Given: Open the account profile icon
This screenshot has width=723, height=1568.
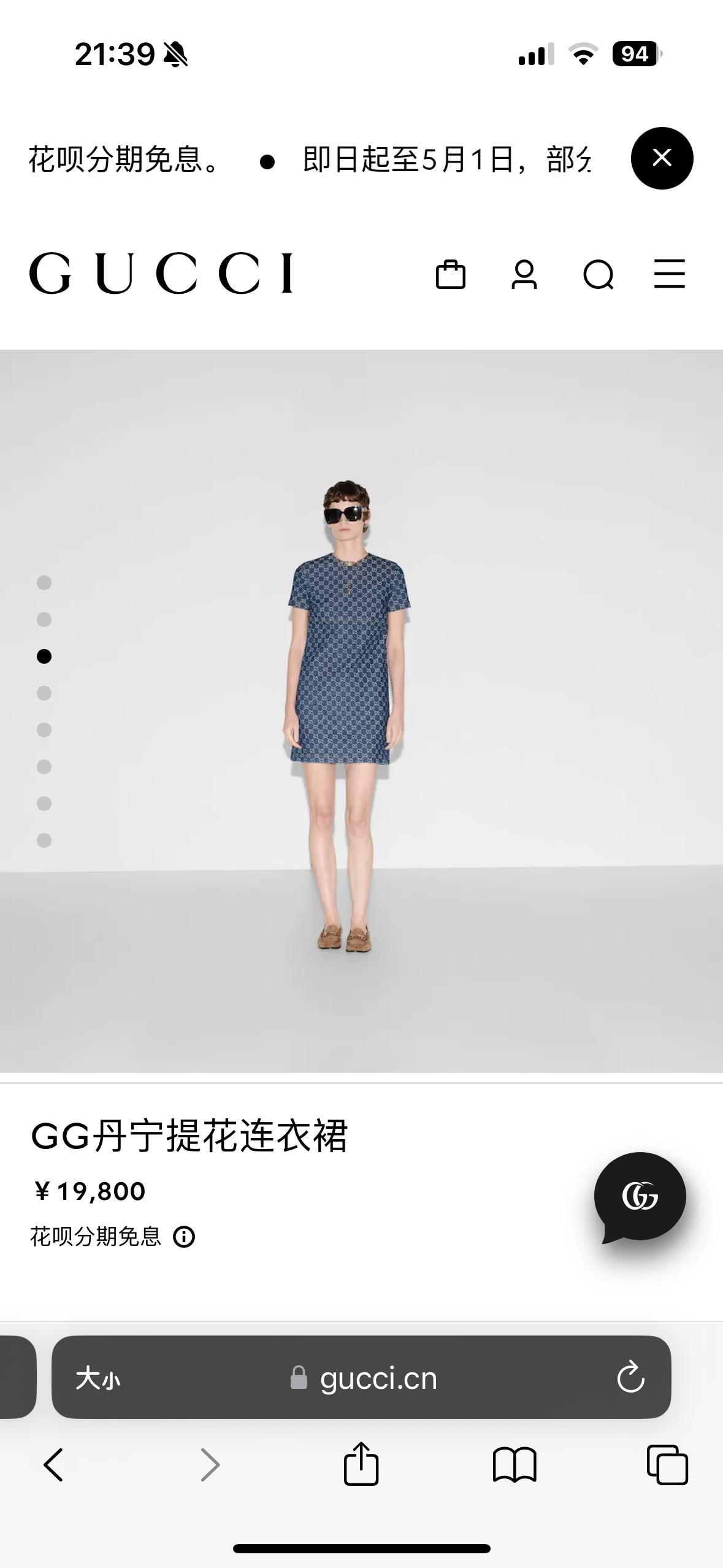Looking at the screenshot, I should 524,274.
